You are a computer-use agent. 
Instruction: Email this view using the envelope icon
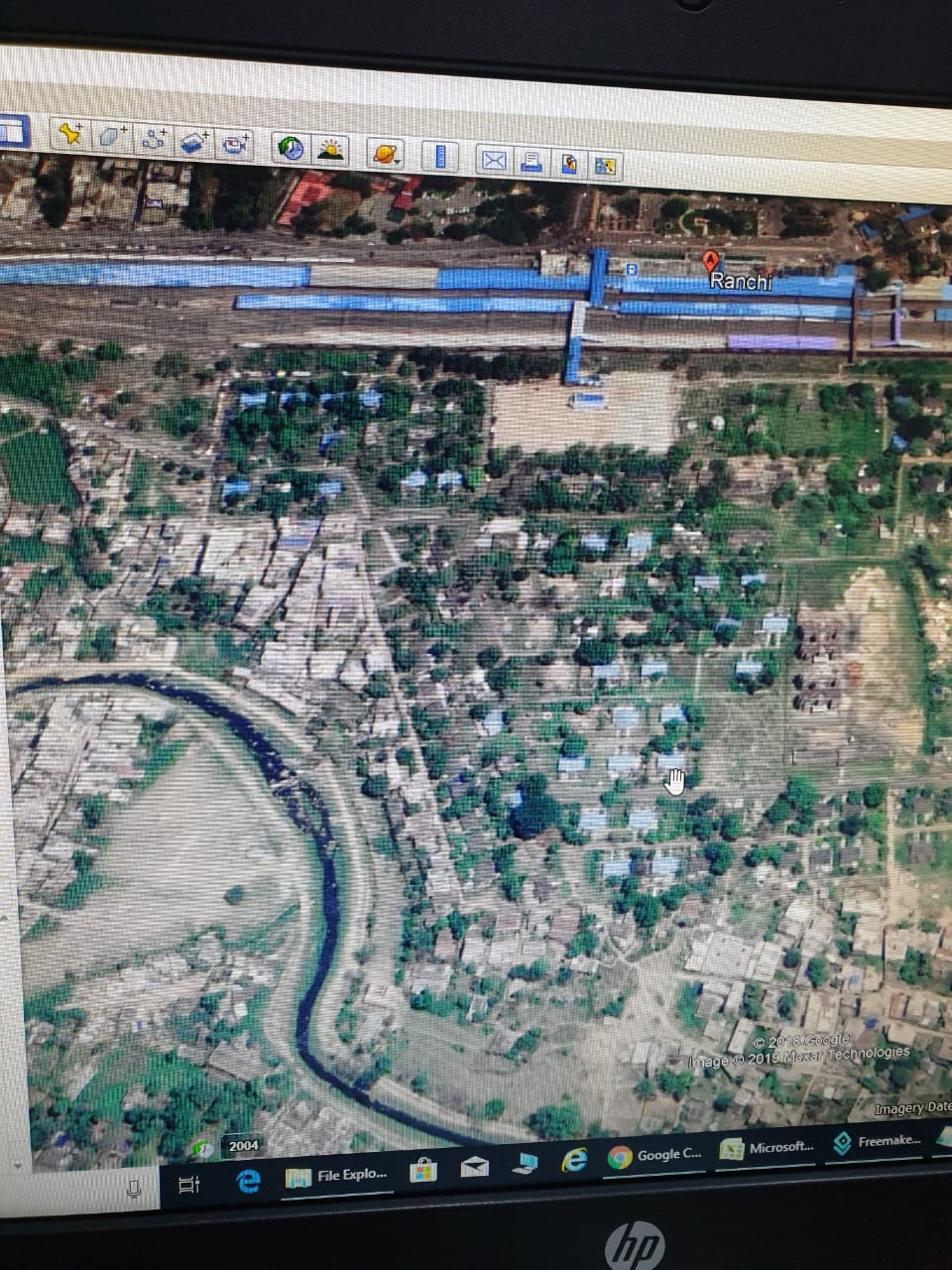click(493, 159)
